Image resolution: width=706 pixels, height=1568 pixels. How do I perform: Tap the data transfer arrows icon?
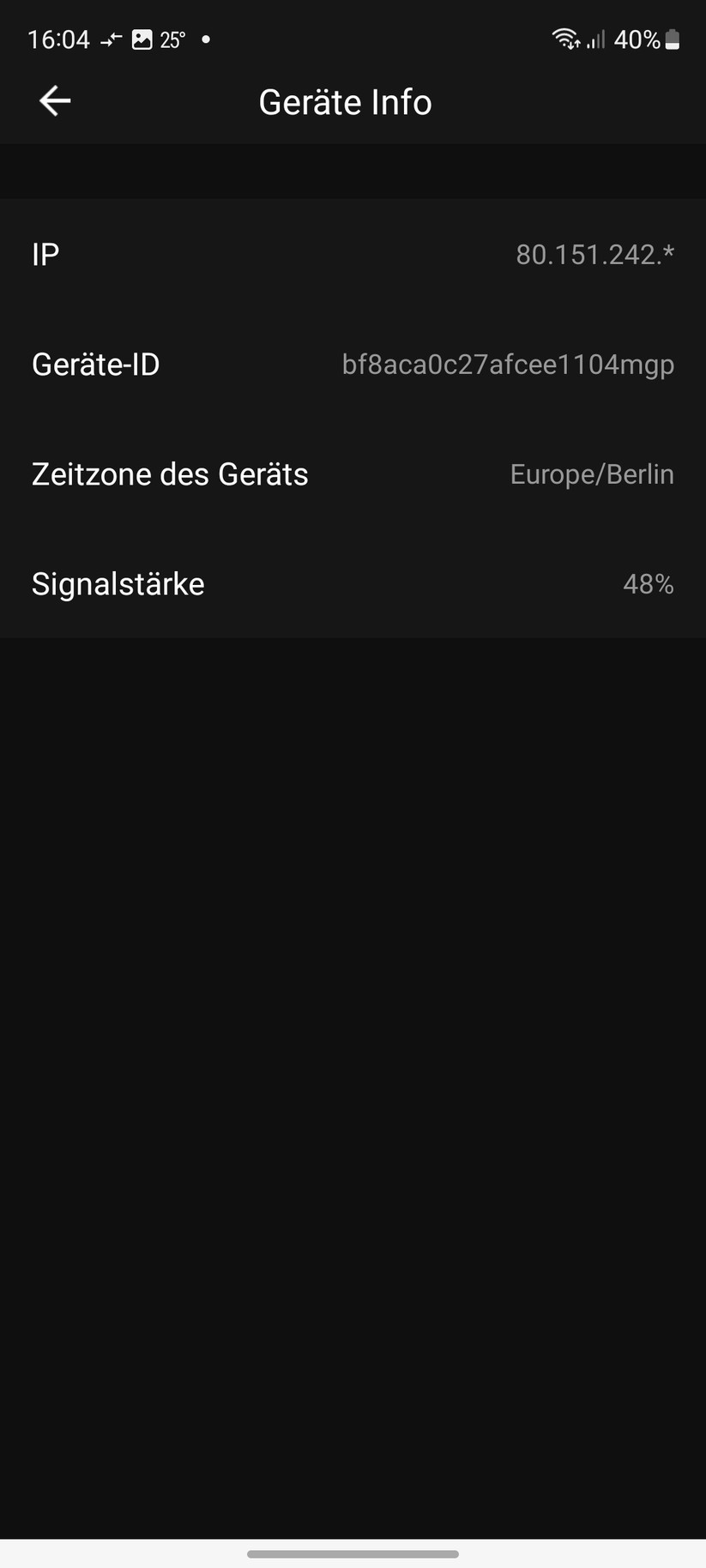click(x=111, y=39)
